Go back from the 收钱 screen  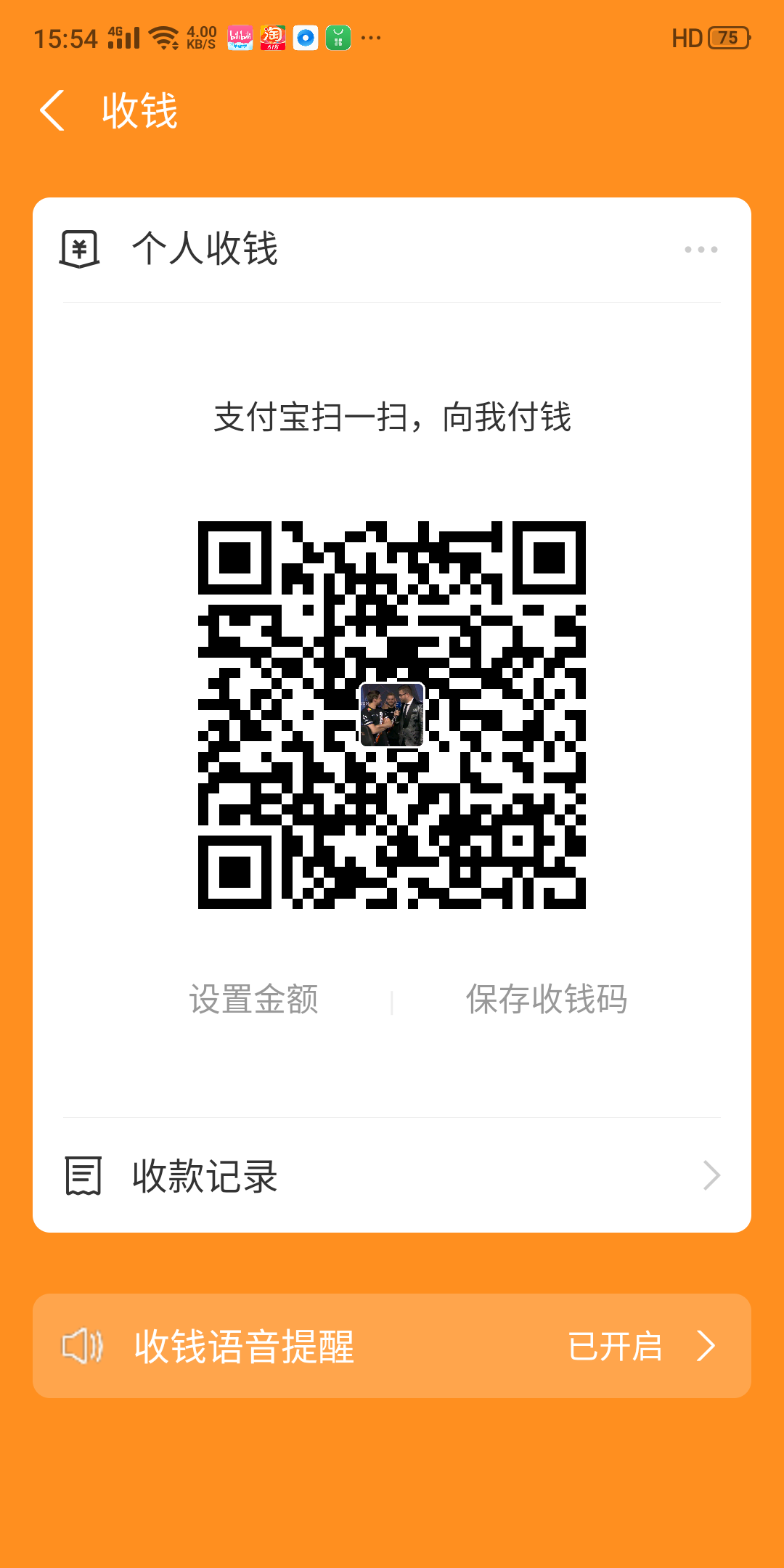coord(52,111)
